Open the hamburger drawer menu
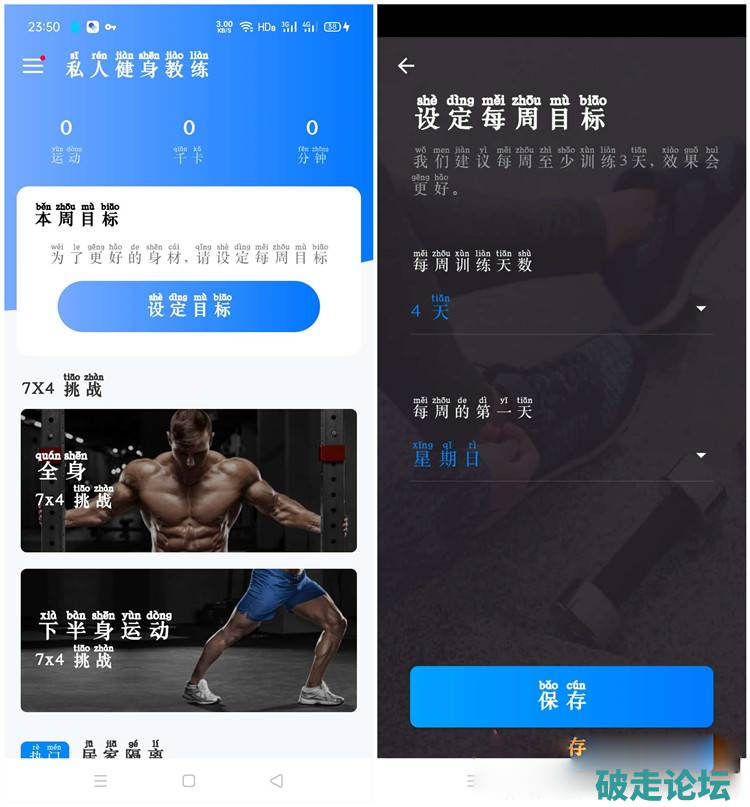The height and width of the screenshot is (807, 750). point(33,66)
